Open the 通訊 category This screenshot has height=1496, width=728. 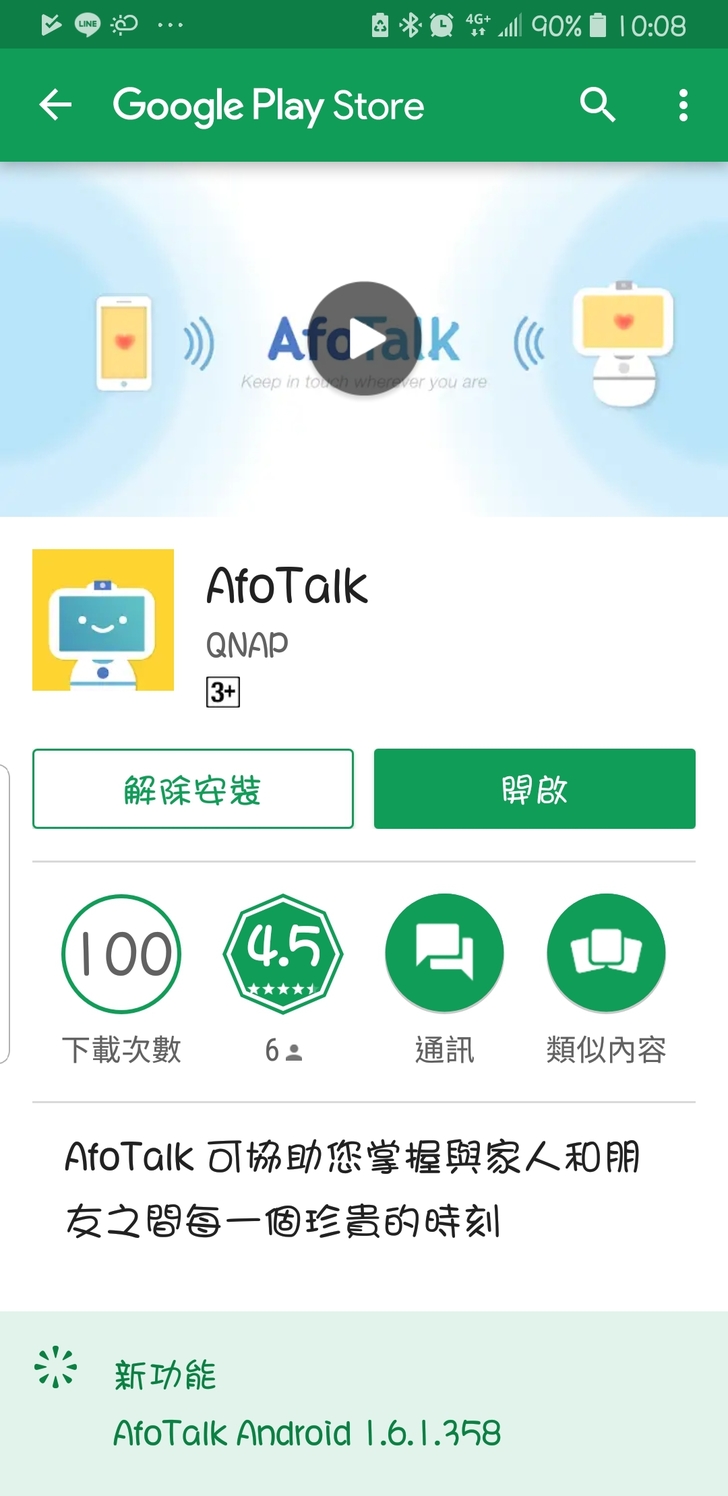(x=444, y=955)
